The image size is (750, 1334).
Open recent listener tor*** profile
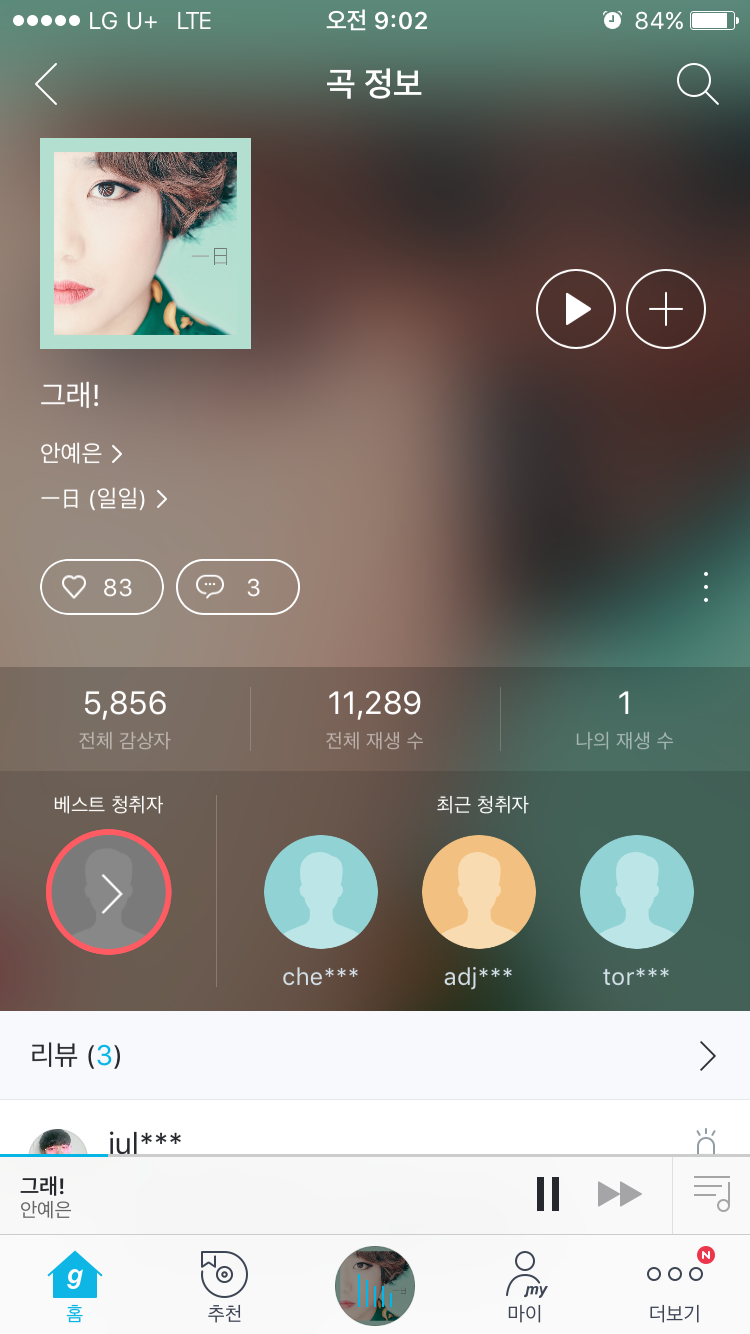[637, 892]
